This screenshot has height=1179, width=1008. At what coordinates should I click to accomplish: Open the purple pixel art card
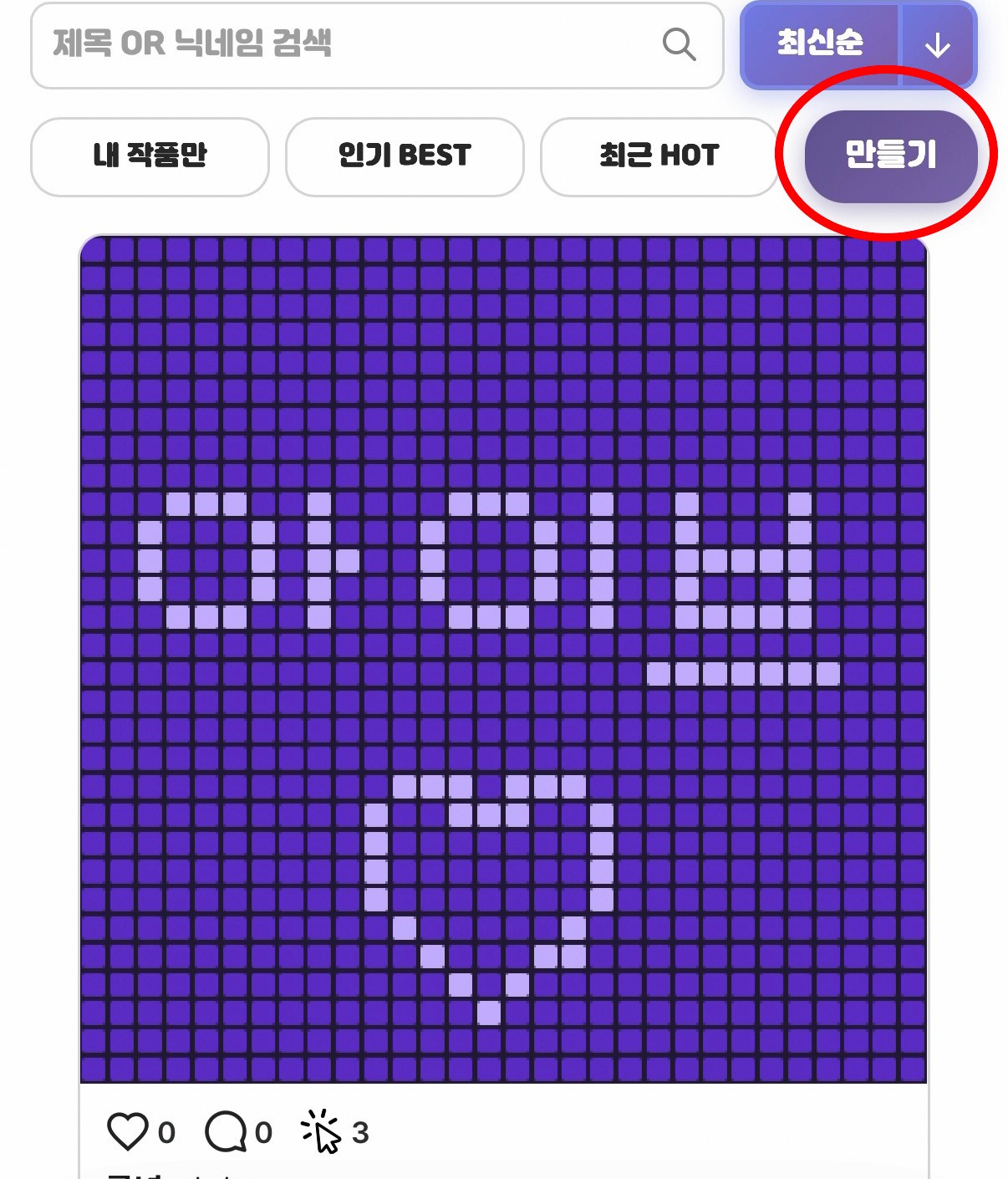pyautogui.click(x=503, y=659)
